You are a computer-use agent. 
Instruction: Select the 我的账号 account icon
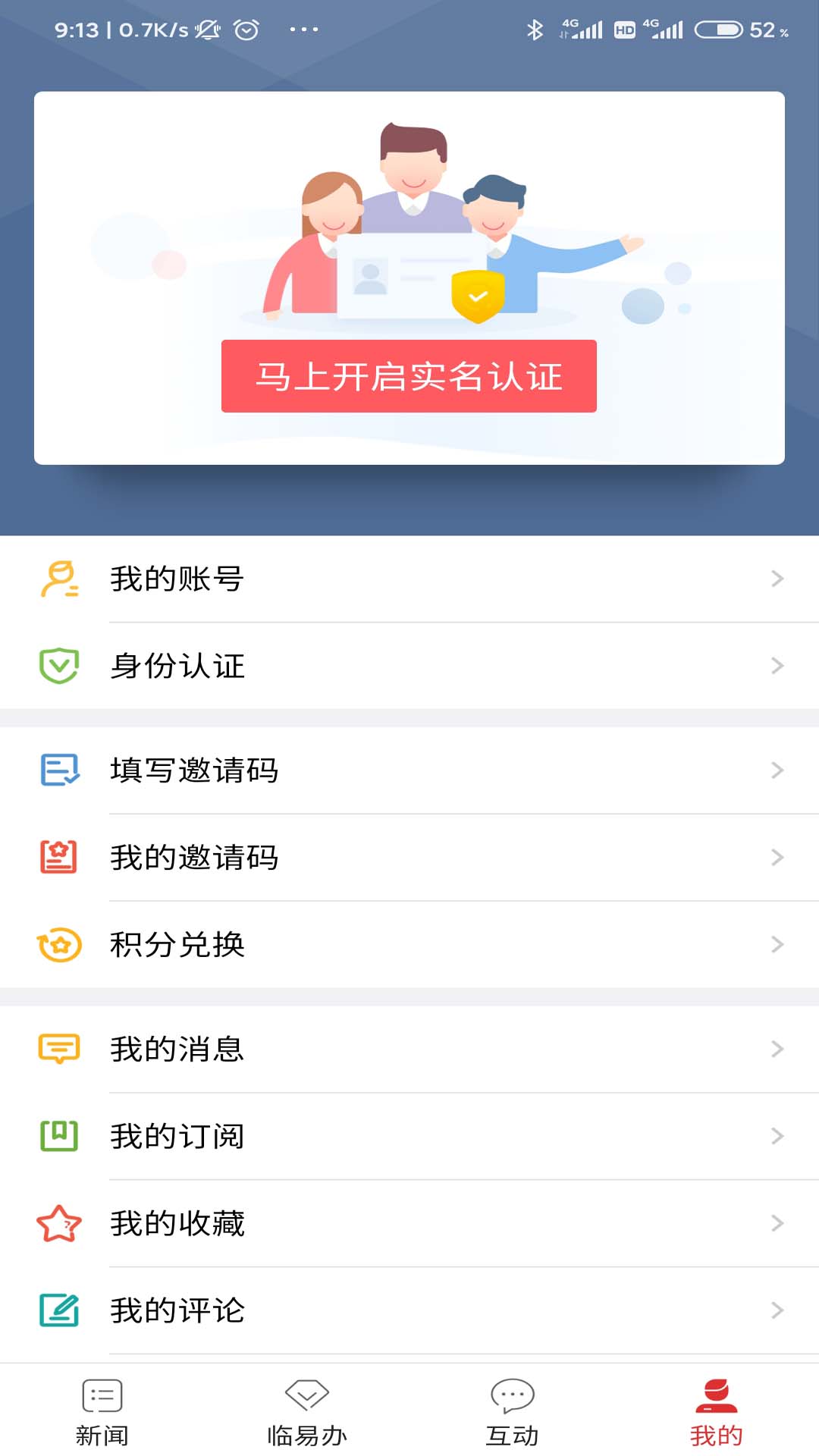tap(61, 578)
